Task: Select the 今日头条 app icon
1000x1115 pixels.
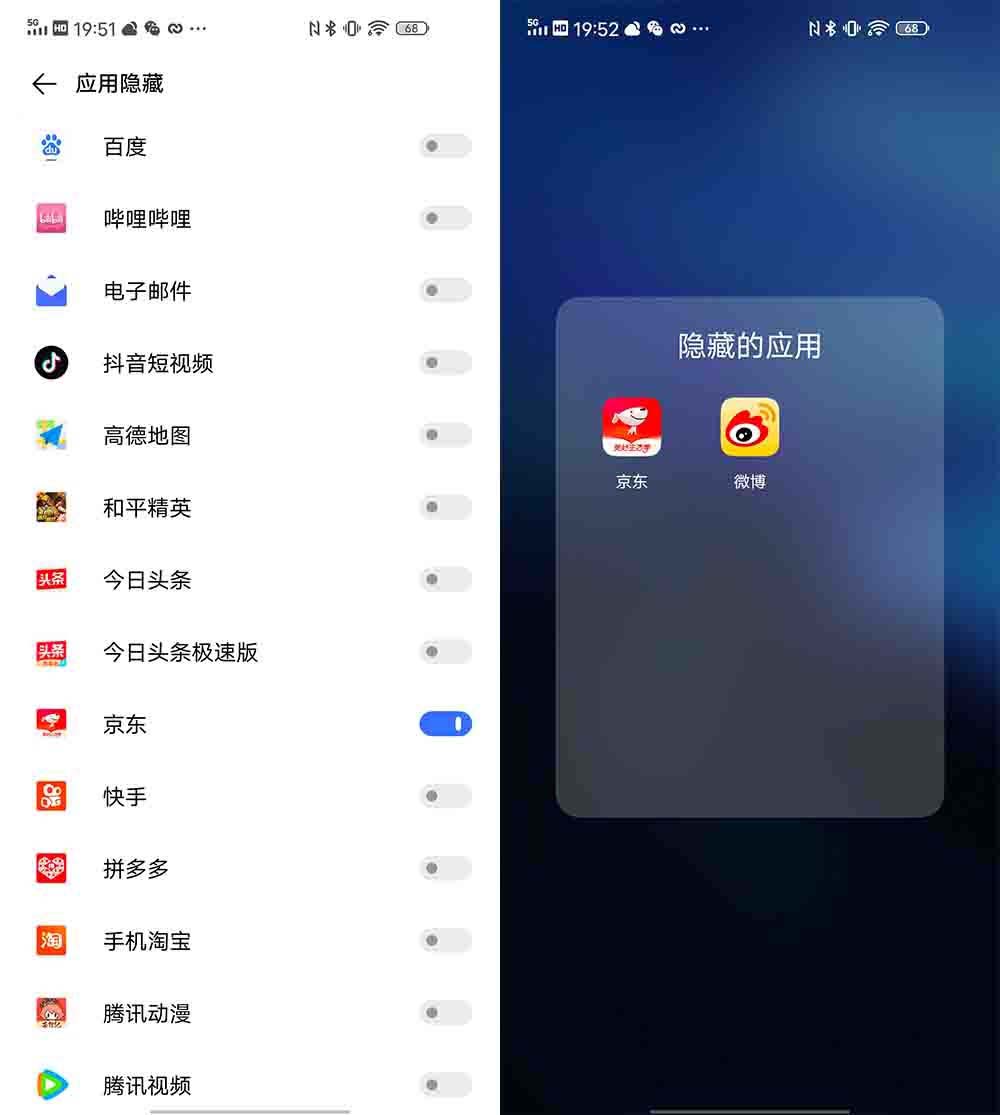Action: tap(52, 579)
